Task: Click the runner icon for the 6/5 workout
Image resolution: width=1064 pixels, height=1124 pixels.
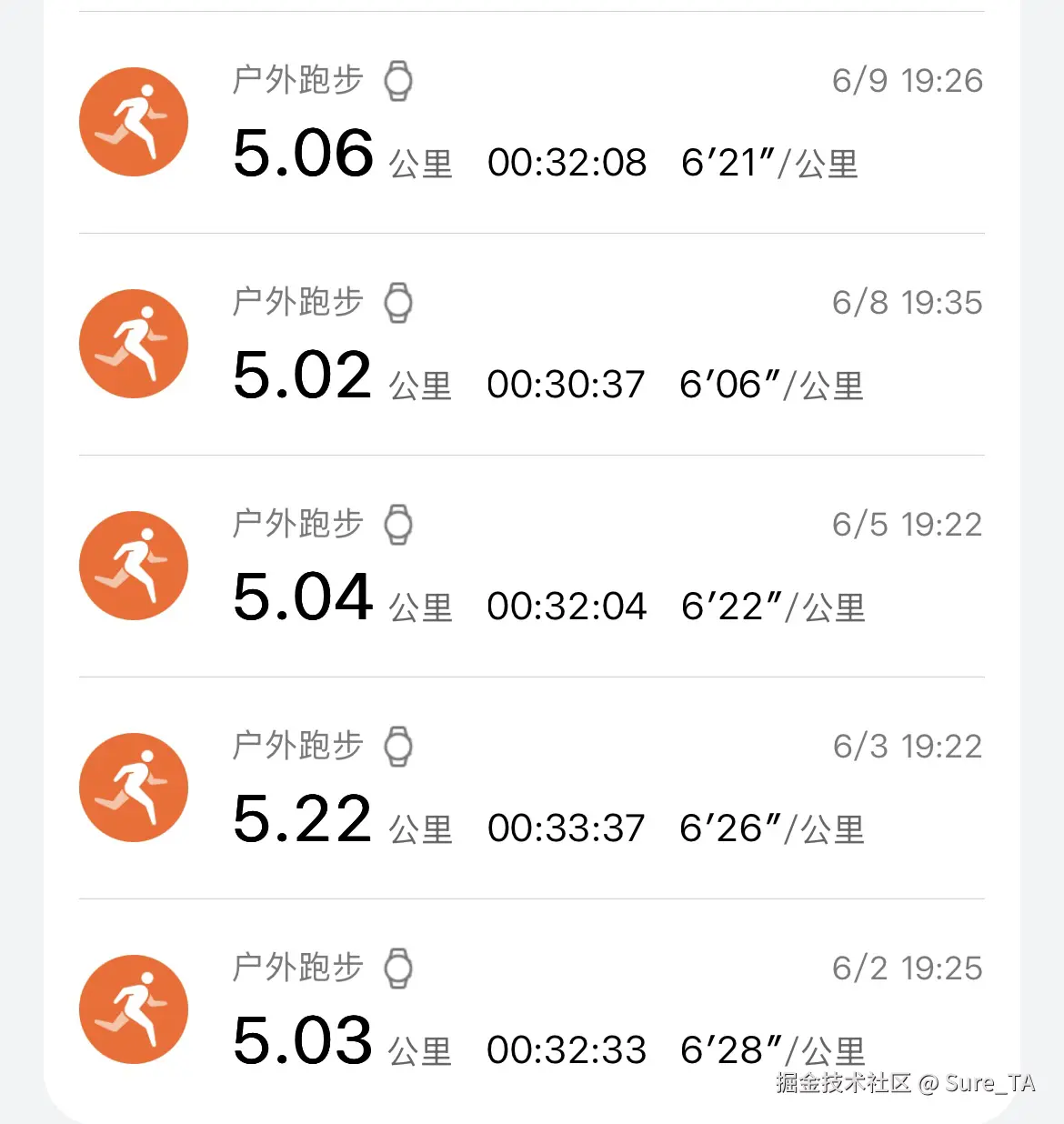Action: click(133, 566)
